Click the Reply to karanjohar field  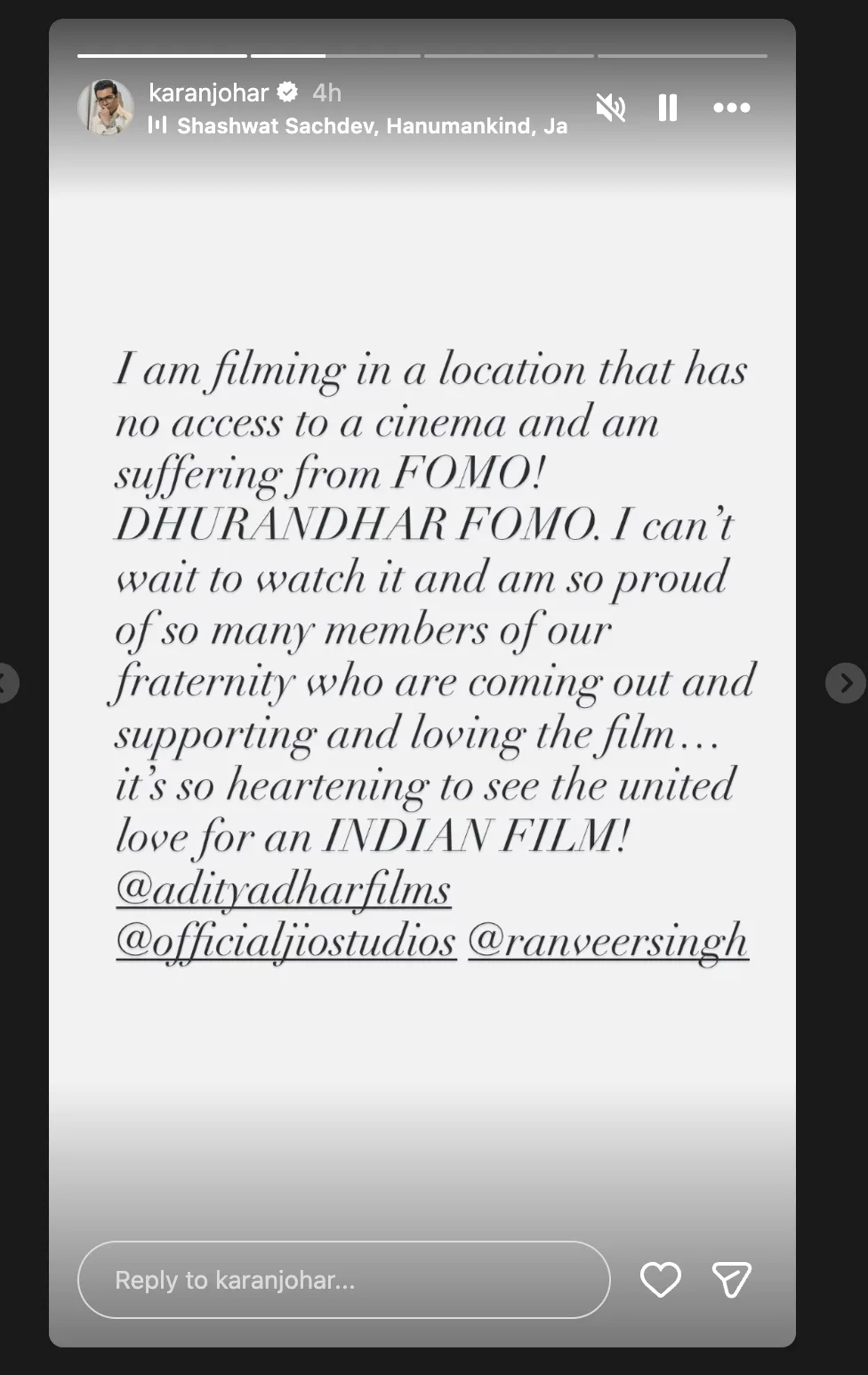click(343, 1280)
